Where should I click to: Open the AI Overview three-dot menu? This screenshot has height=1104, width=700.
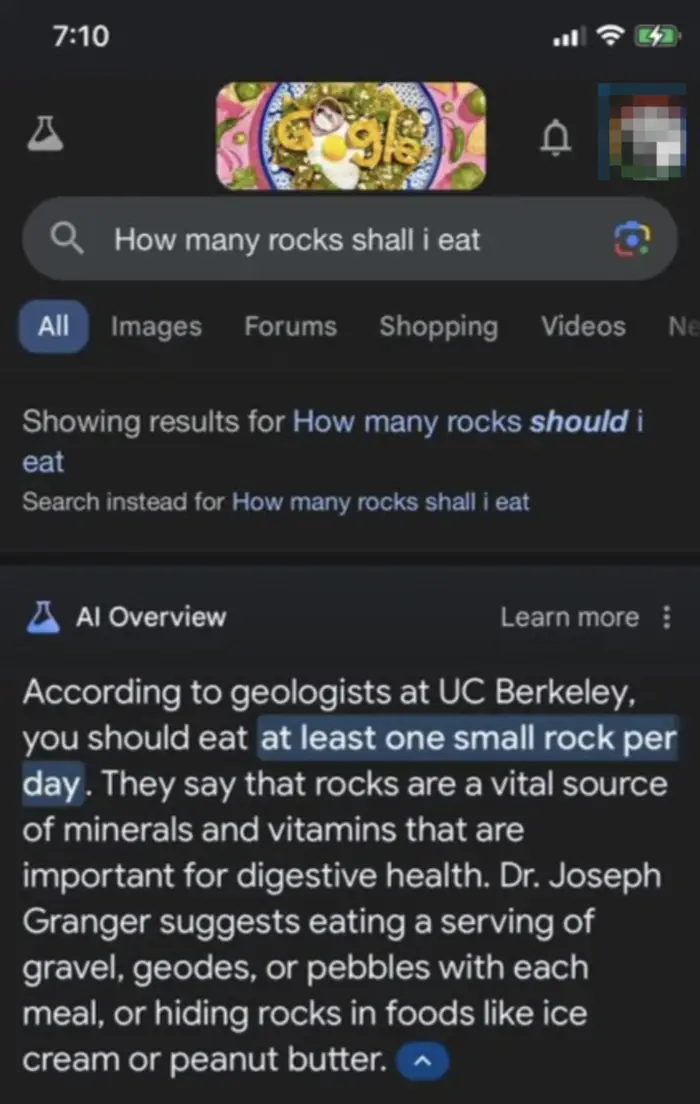pos(667,617)
